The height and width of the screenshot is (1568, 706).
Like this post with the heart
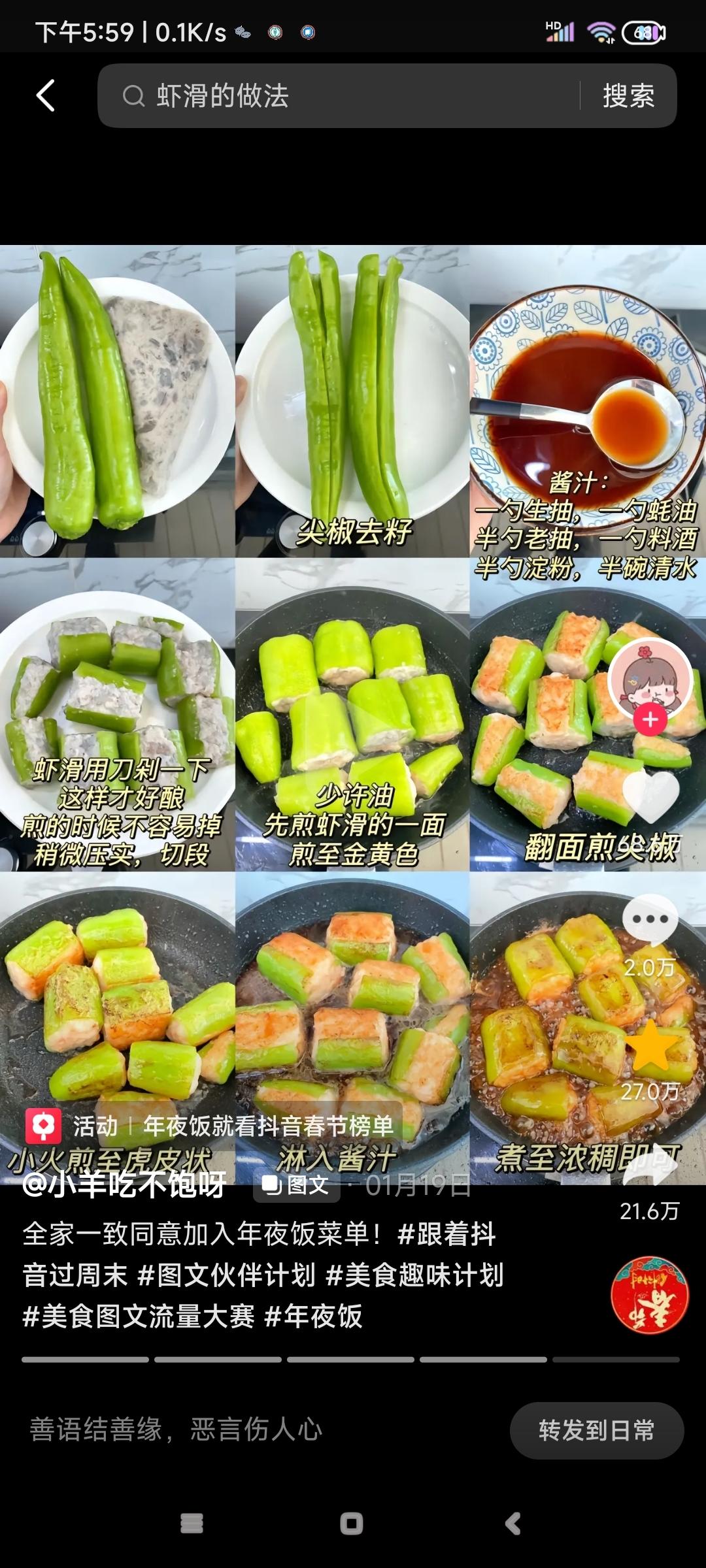click(650, 797)
